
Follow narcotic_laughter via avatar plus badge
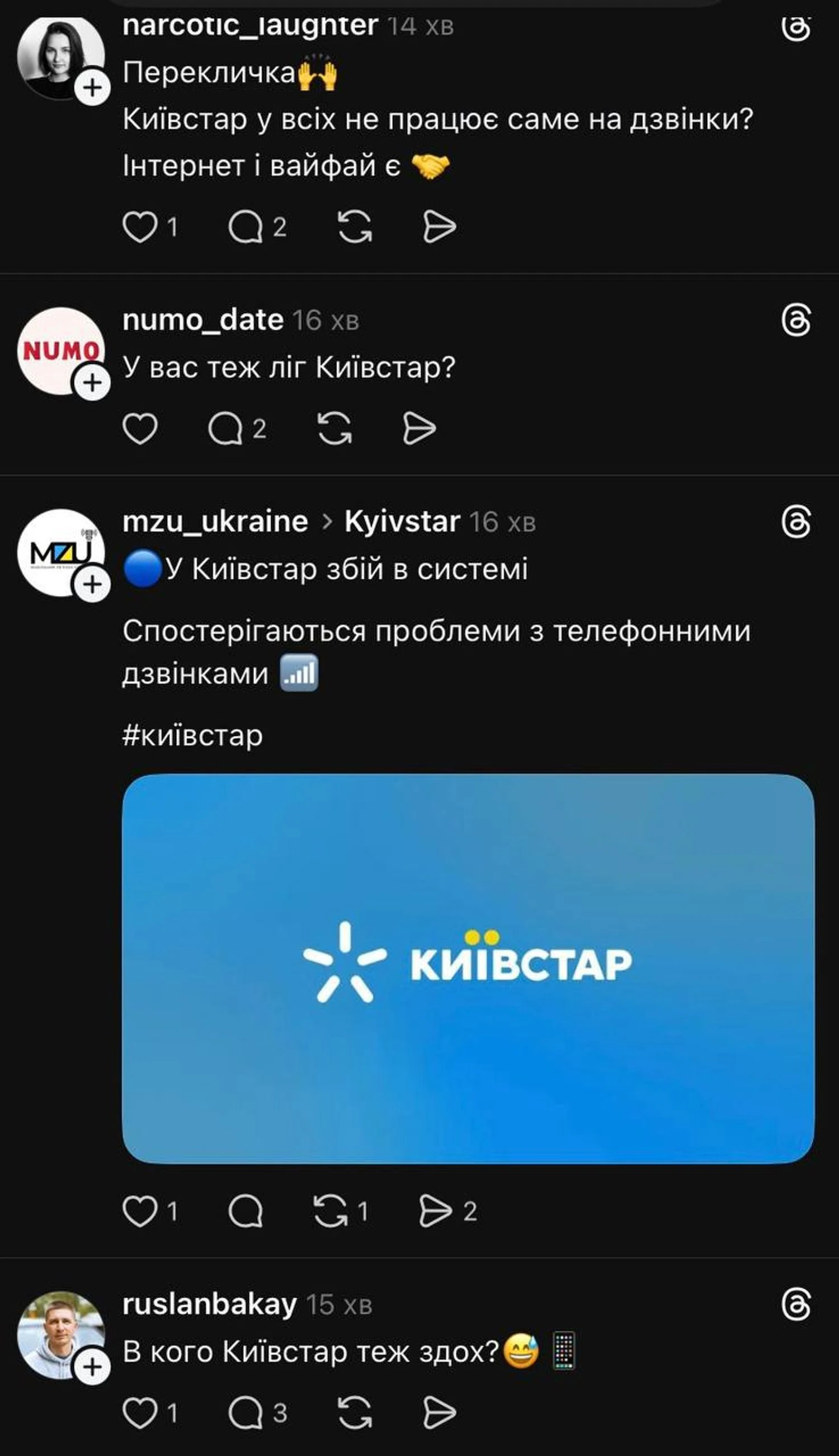tap(92, 88)
